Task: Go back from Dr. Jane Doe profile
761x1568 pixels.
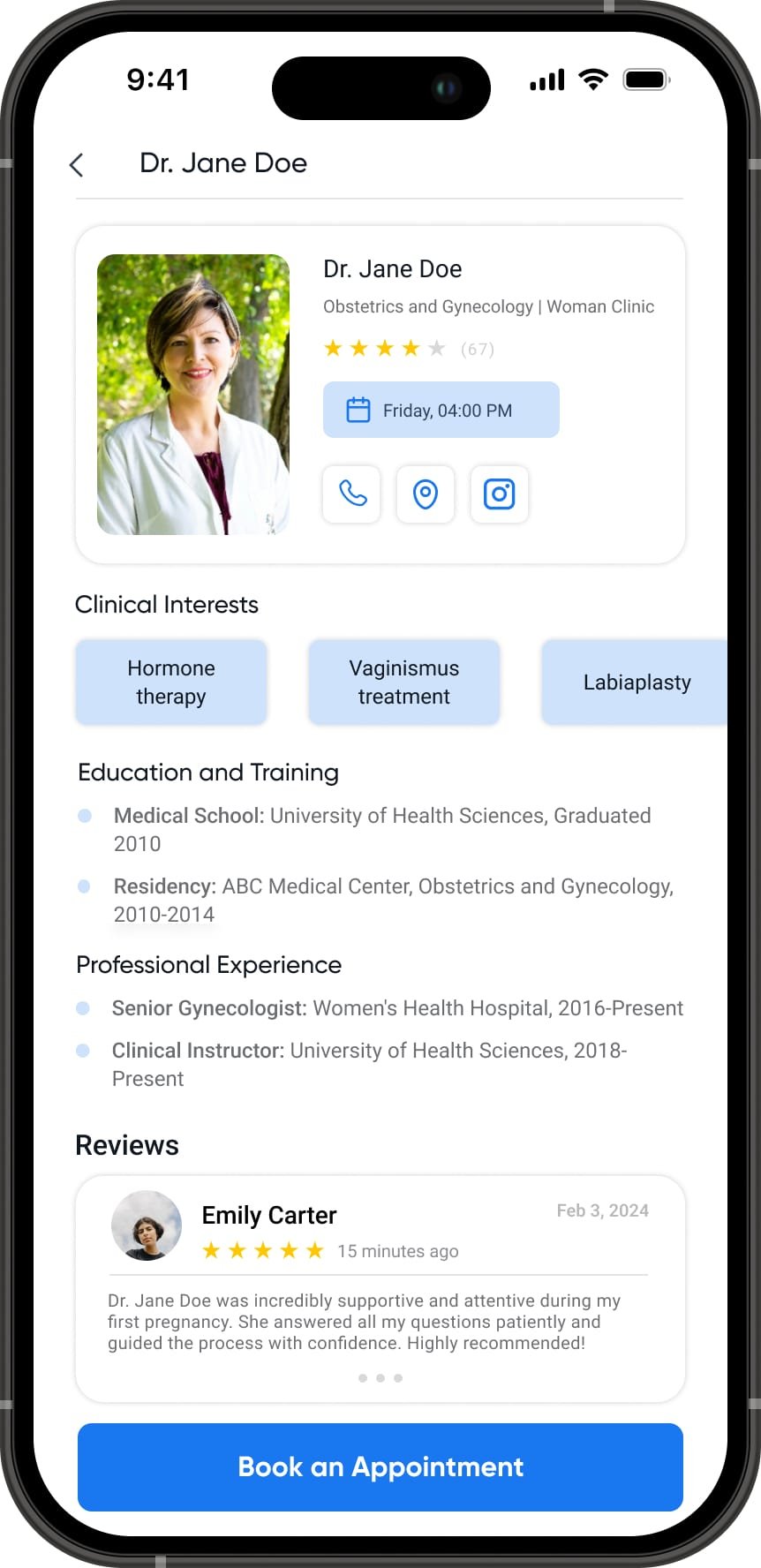Action: coord(77,164)
